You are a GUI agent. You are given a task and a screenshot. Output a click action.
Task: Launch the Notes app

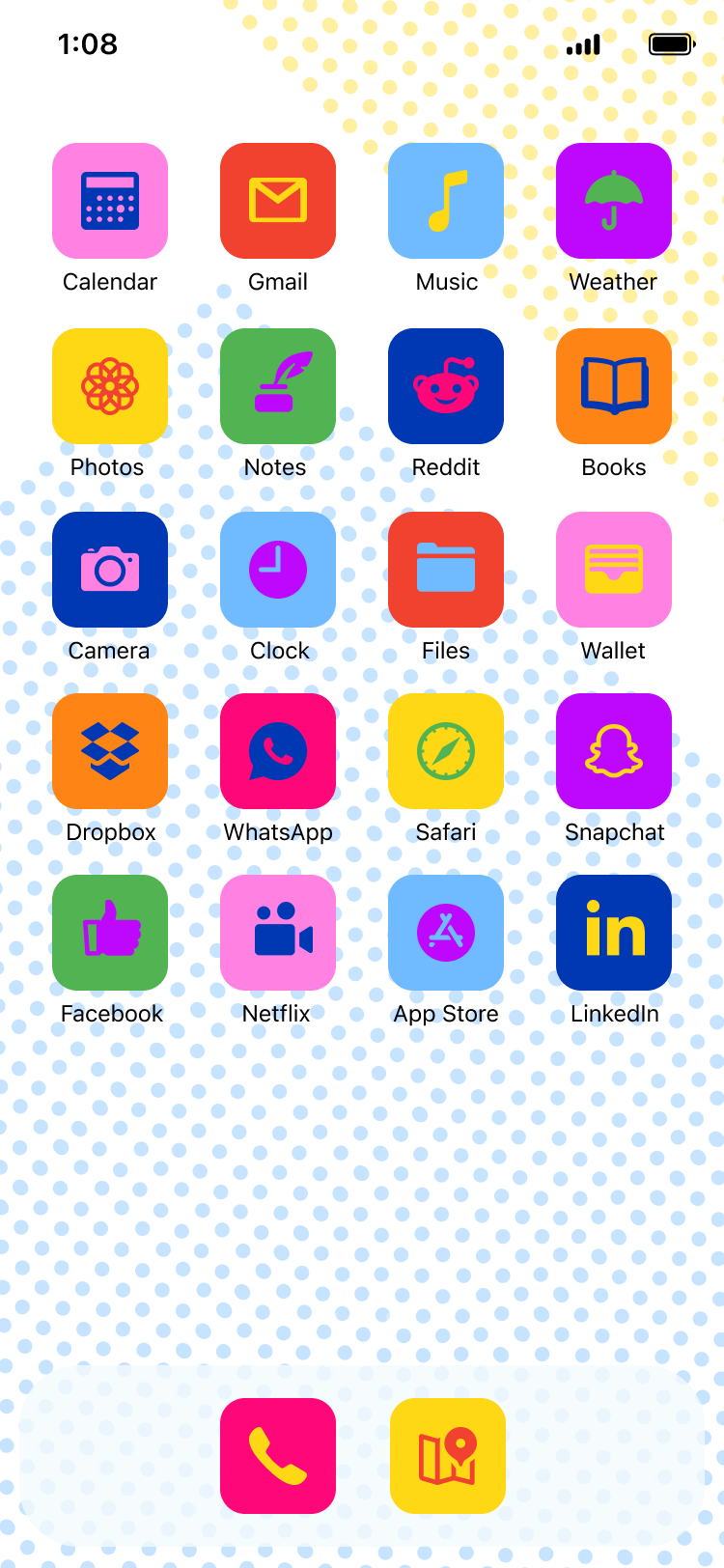point(278,386)
